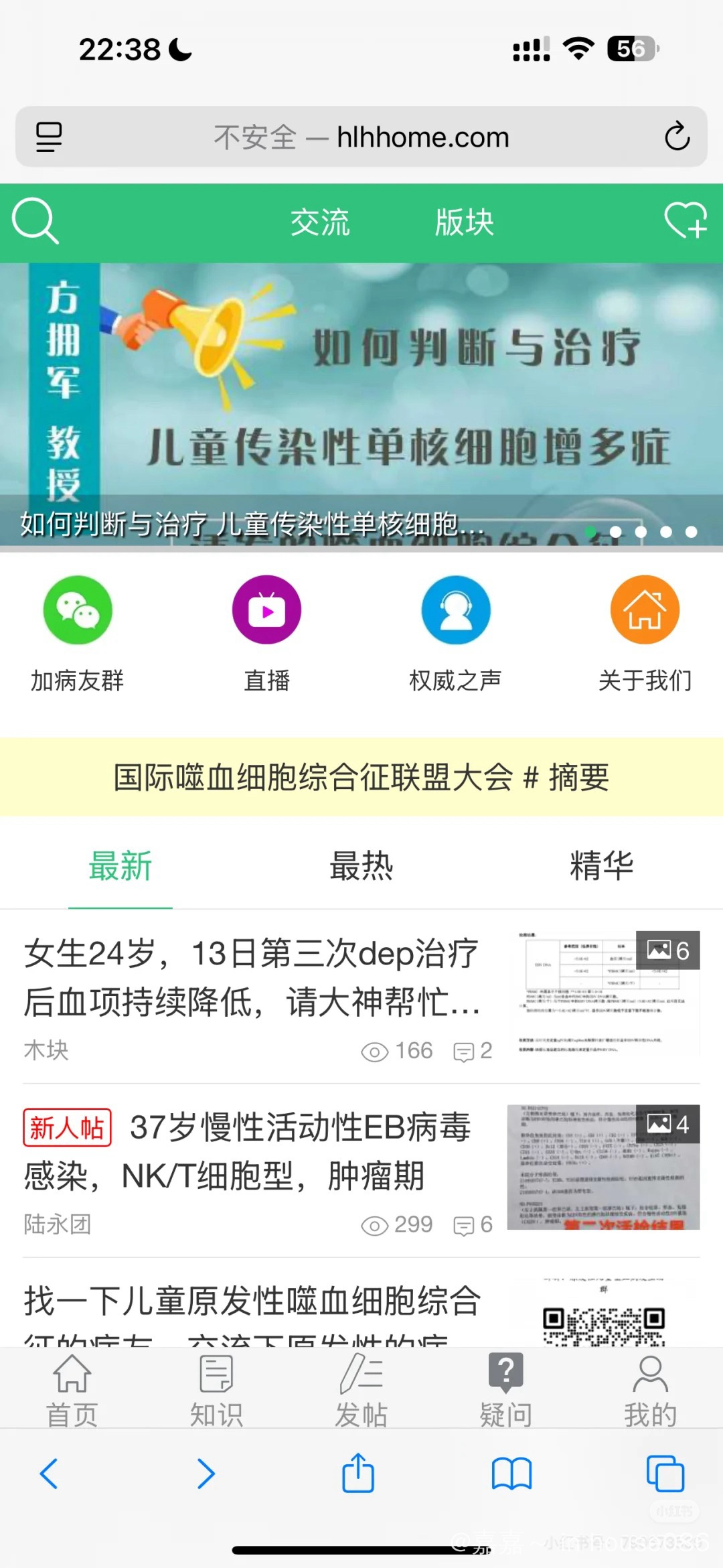
Task: Select the 精华 tab
Action: 602,865
